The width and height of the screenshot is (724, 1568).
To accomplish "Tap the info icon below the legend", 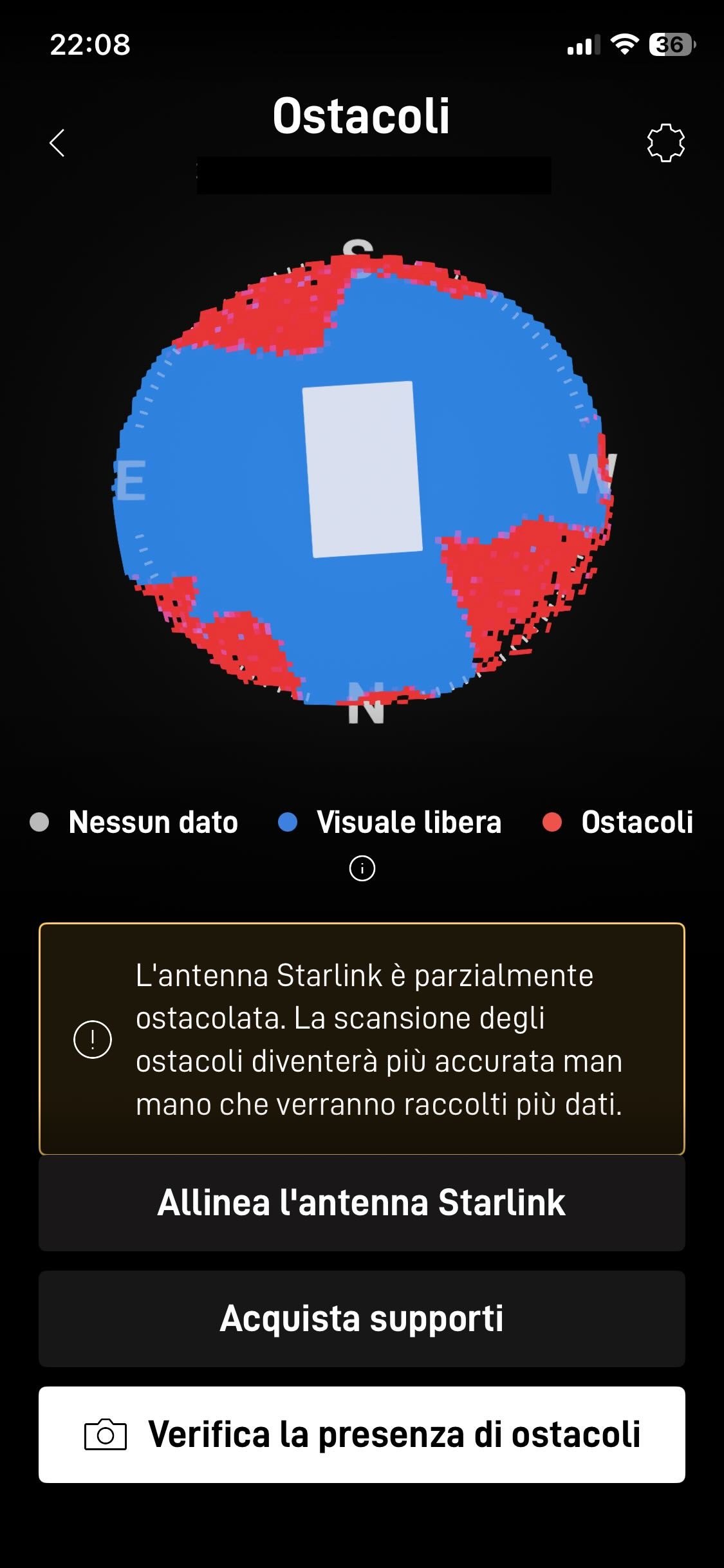I will coord(362,868).
